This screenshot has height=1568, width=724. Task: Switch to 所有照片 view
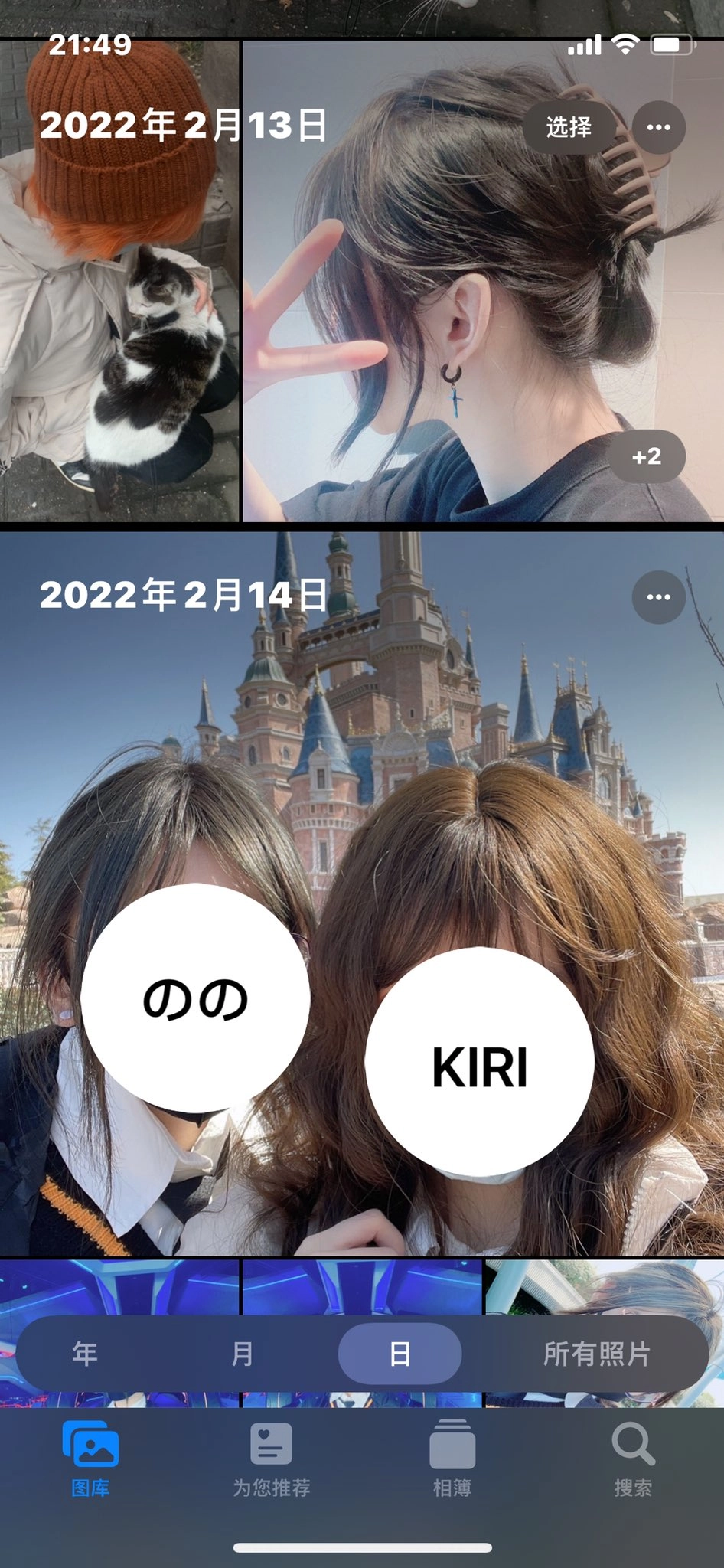point(596,1354)
